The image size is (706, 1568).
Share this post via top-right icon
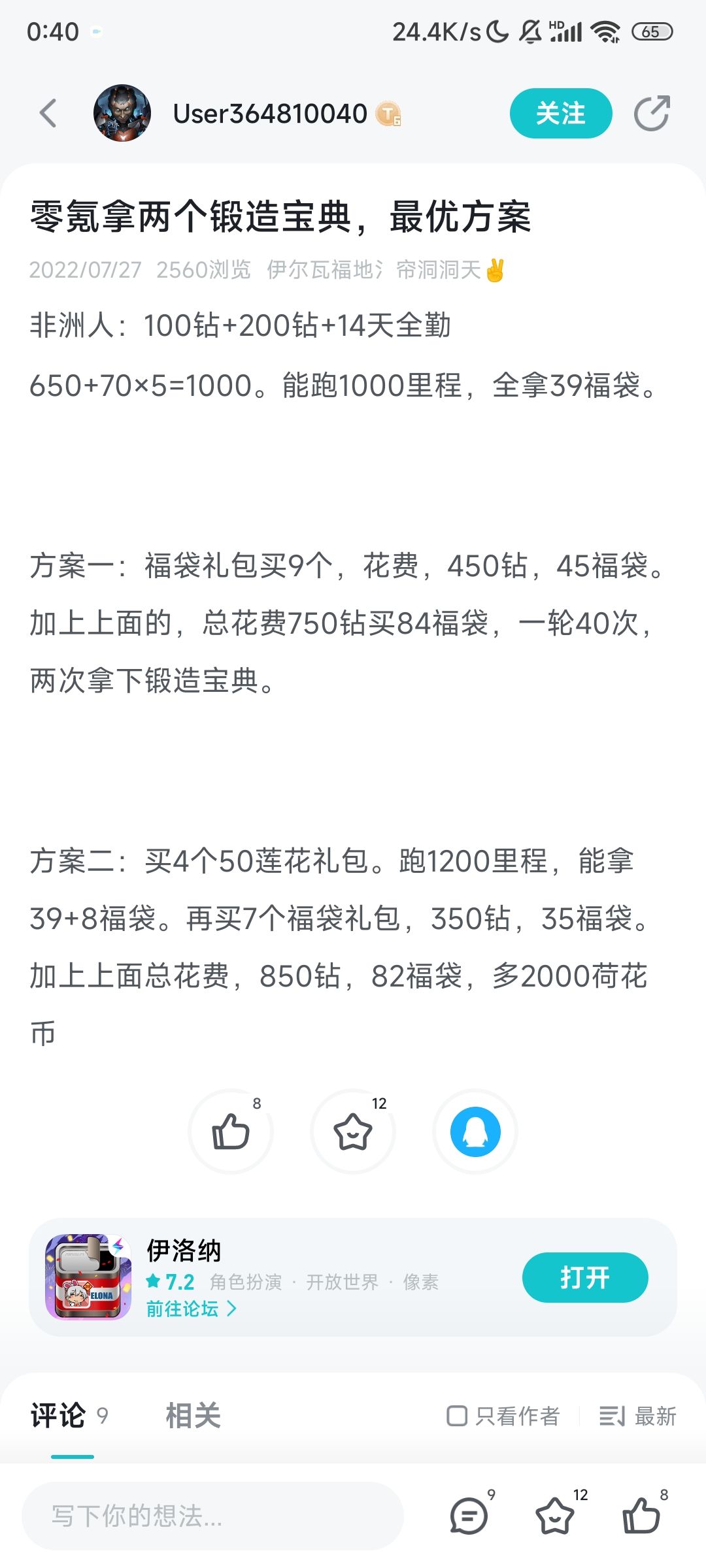652,113
